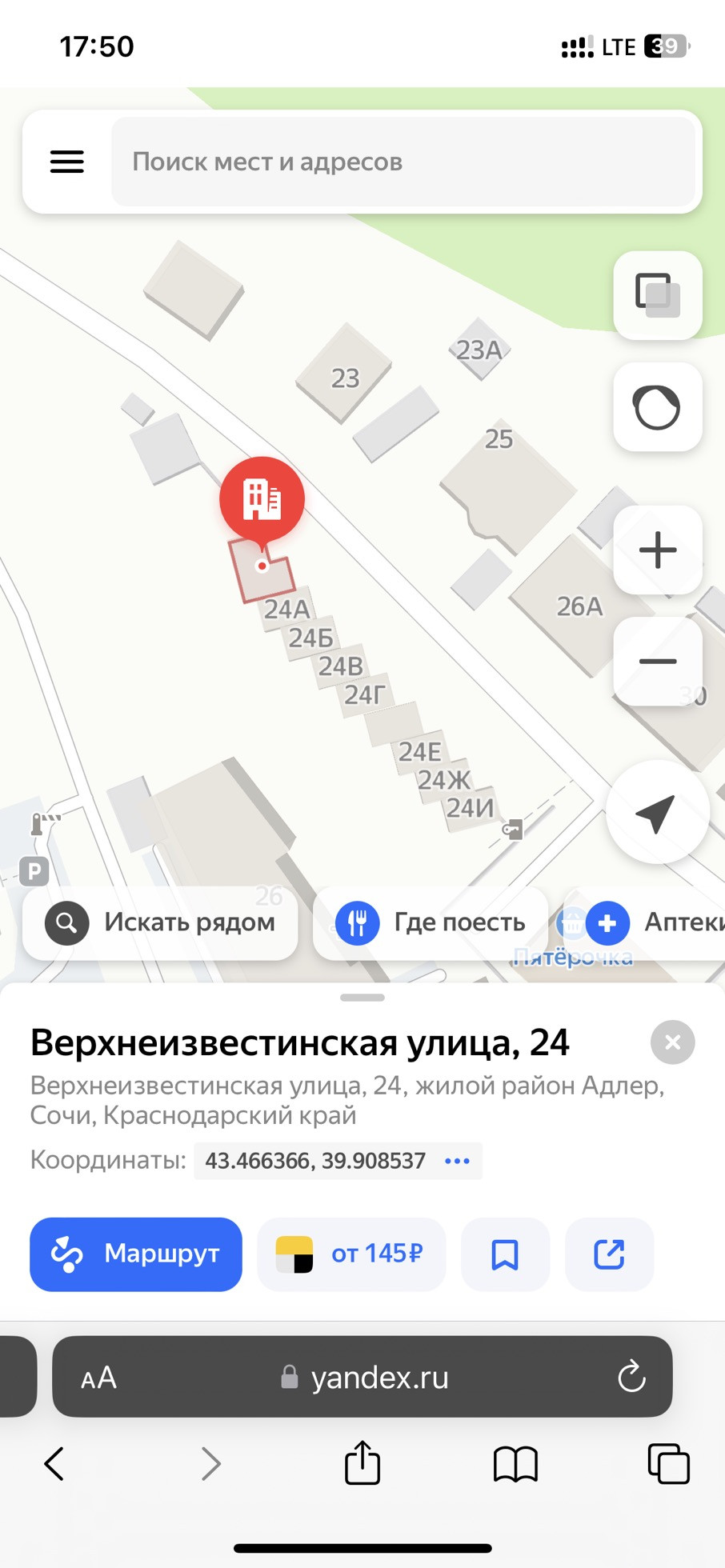The image size is (725, 1568).
Task: Open the map layers switcher
Action: click(x=657, y=295)
